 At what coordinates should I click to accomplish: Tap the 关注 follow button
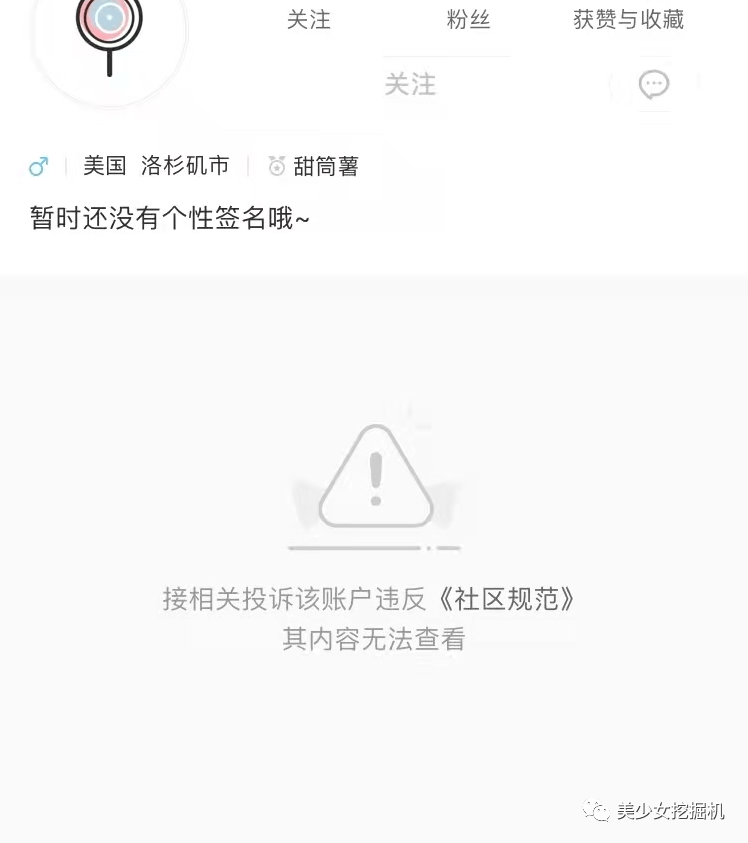coord(411,84)
